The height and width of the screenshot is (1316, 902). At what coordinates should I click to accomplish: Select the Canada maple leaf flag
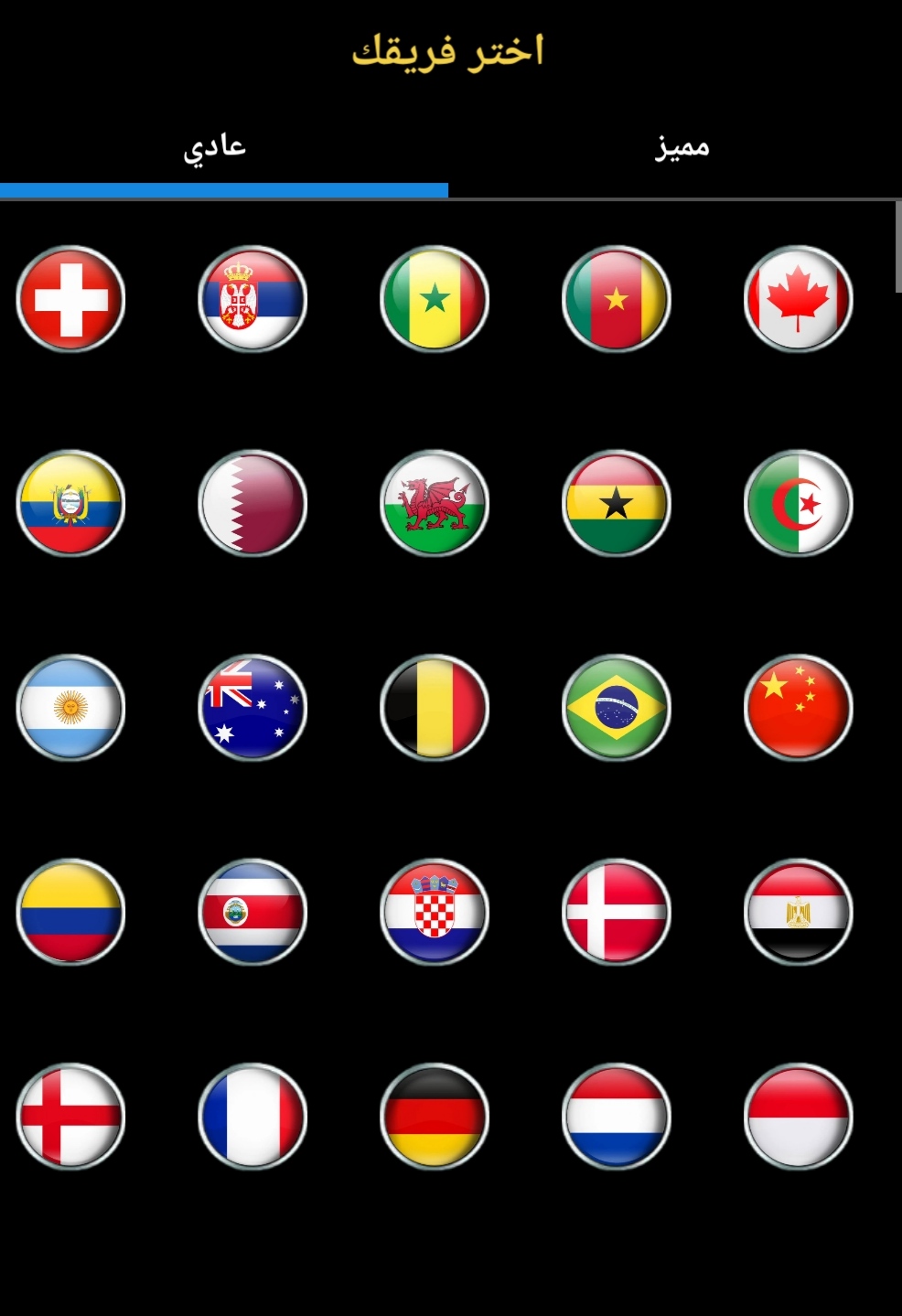pos(799,299)
